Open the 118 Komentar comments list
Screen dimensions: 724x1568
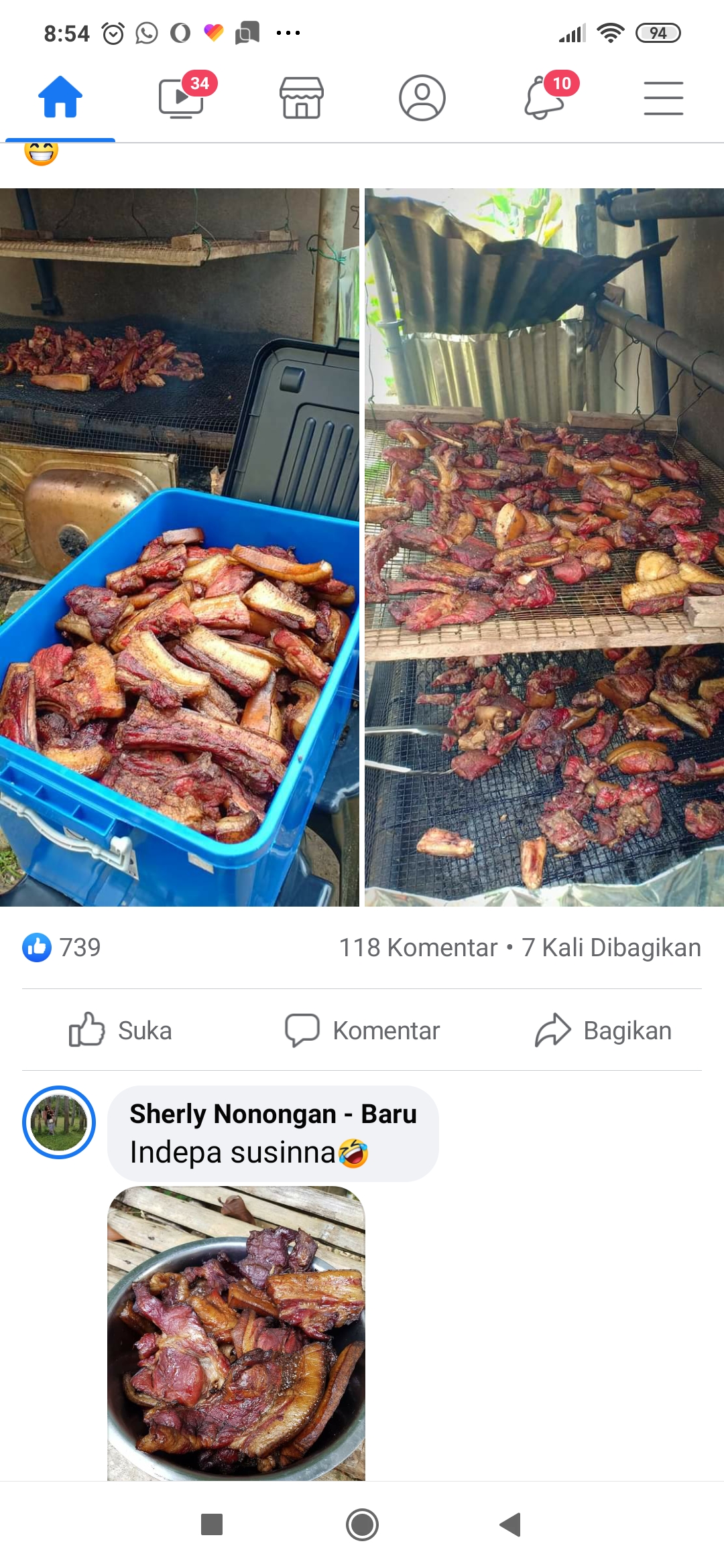click(418, 948)
